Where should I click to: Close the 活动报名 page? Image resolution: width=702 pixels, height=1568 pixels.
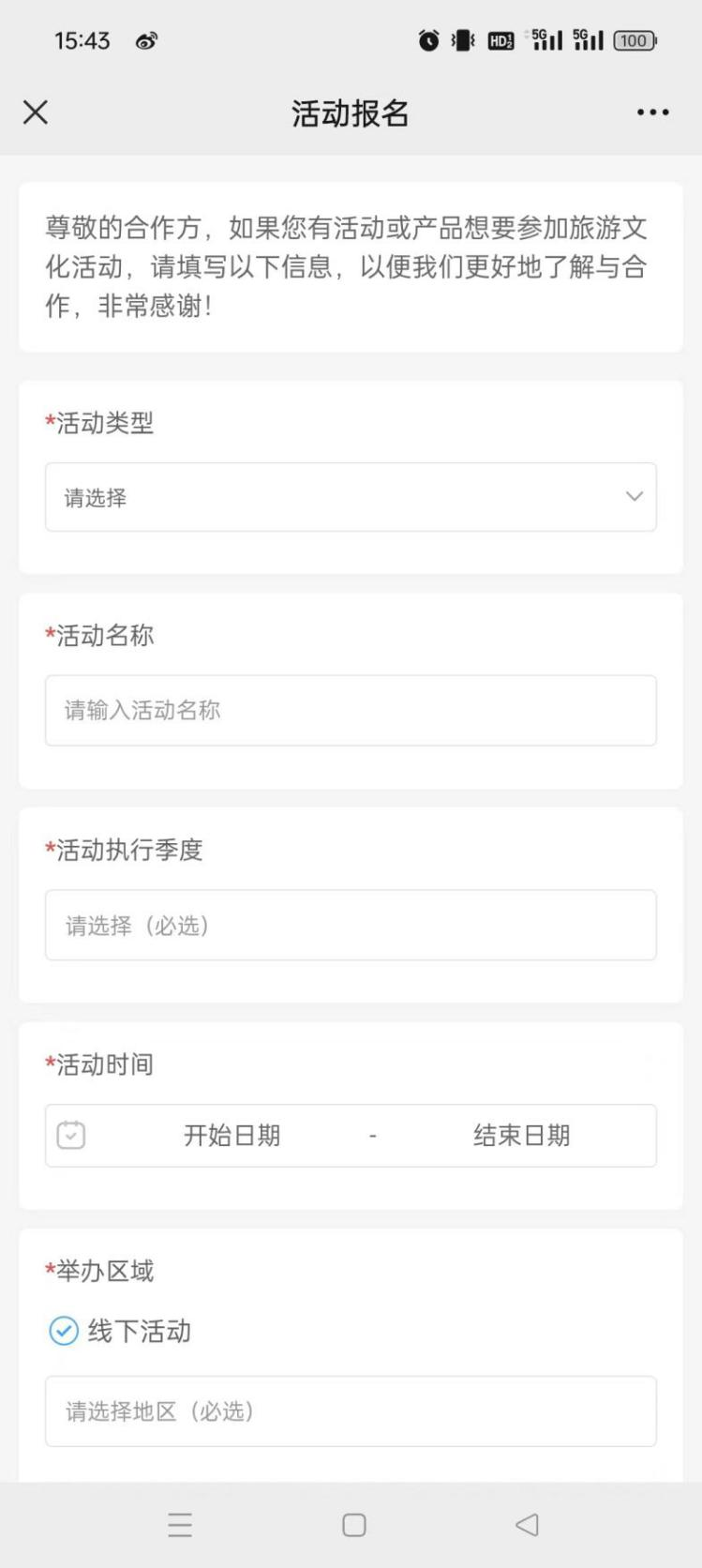36,113
